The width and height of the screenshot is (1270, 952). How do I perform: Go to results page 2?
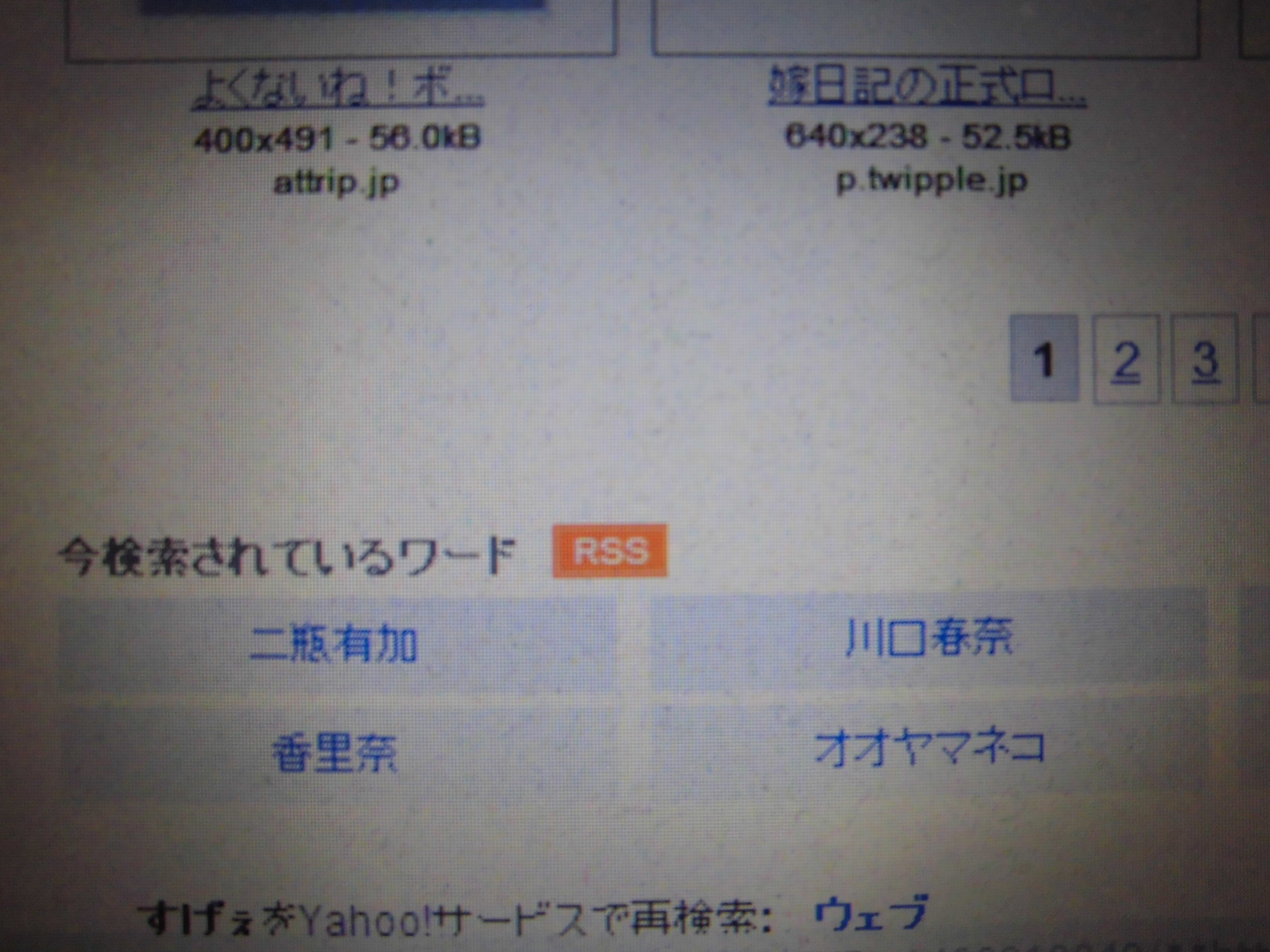click(x=1125, y=360)
